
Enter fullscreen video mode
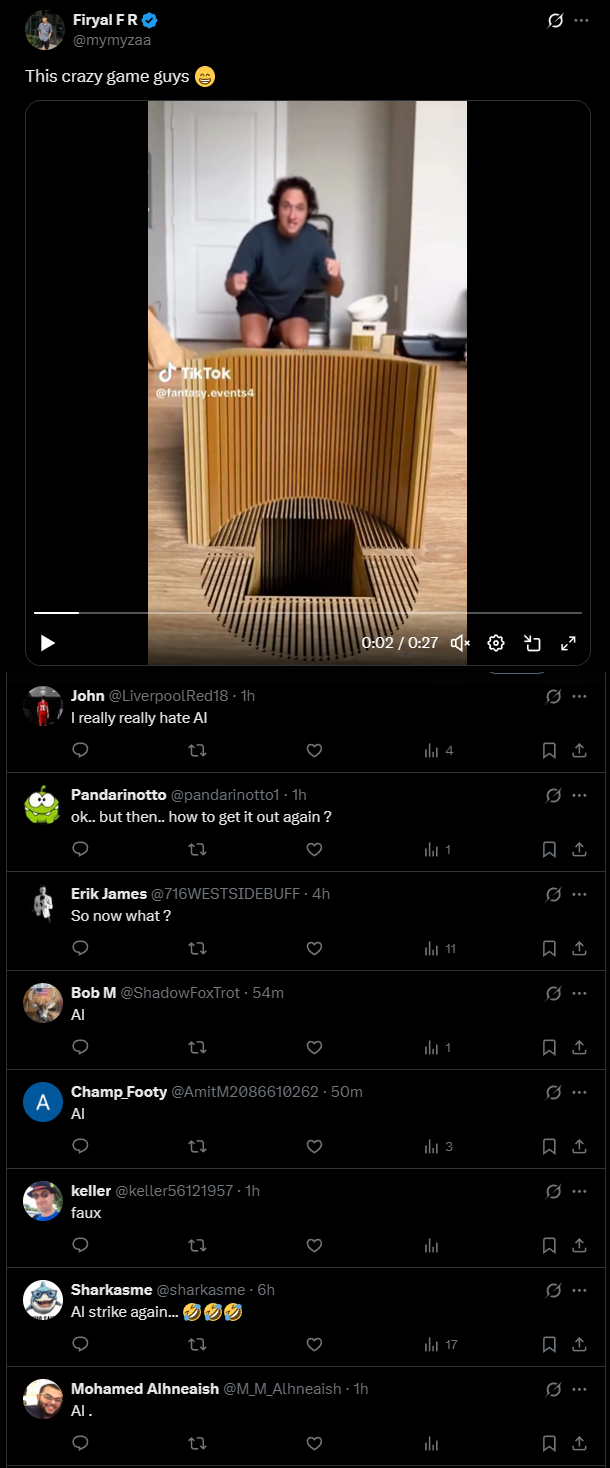(568, 643)
